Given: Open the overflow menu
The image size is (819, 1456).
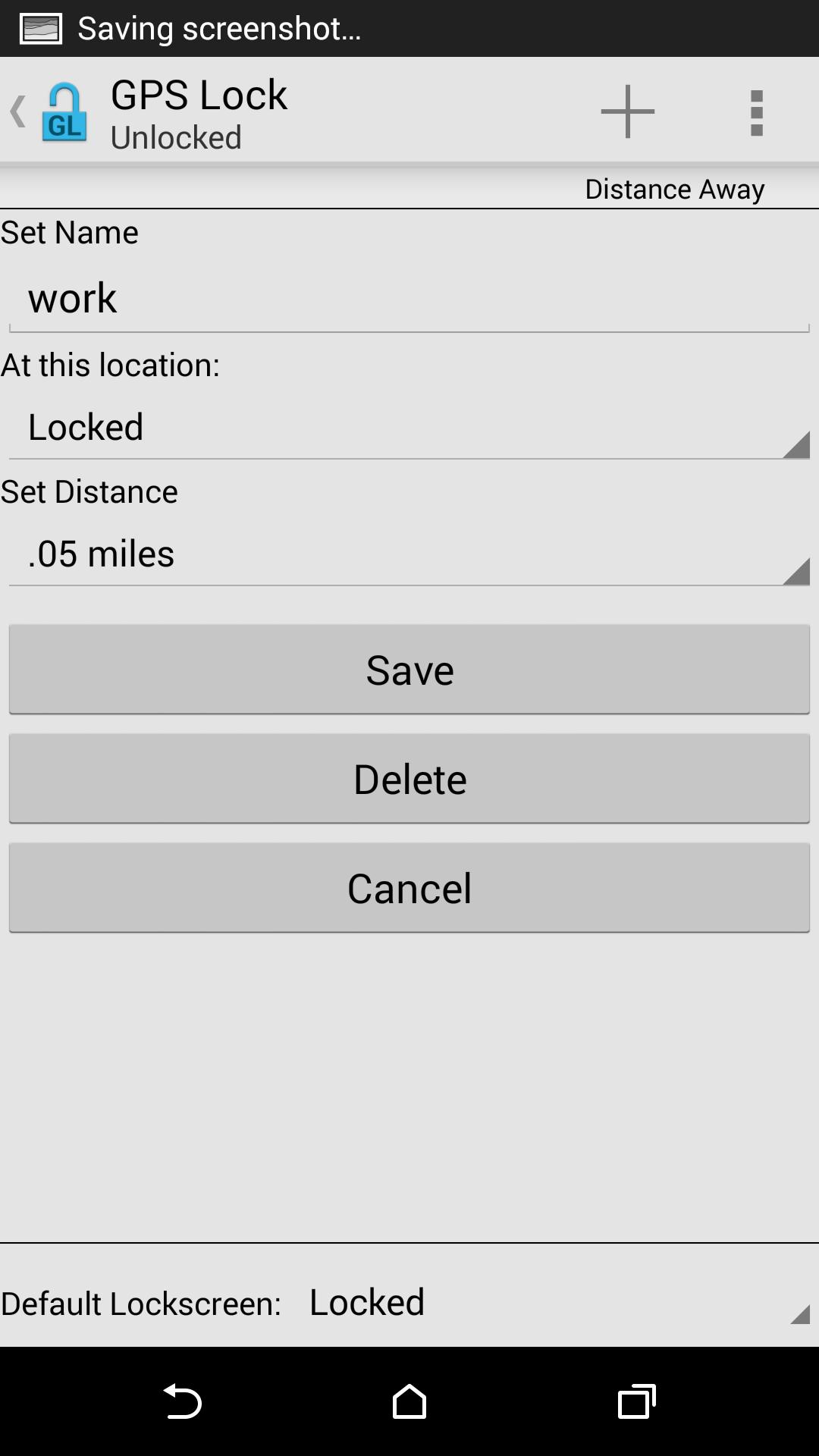Looking at the screenshot, I should (756, 113).
